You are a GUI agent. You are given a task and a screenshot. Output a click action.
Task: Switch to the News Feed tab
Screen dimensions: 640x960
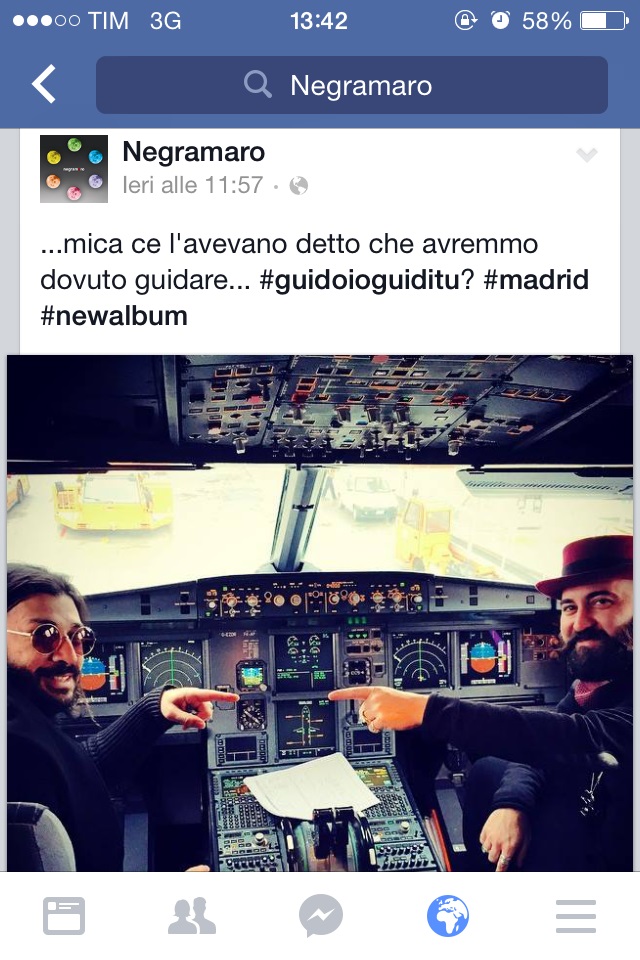click(x=64, y=916)
